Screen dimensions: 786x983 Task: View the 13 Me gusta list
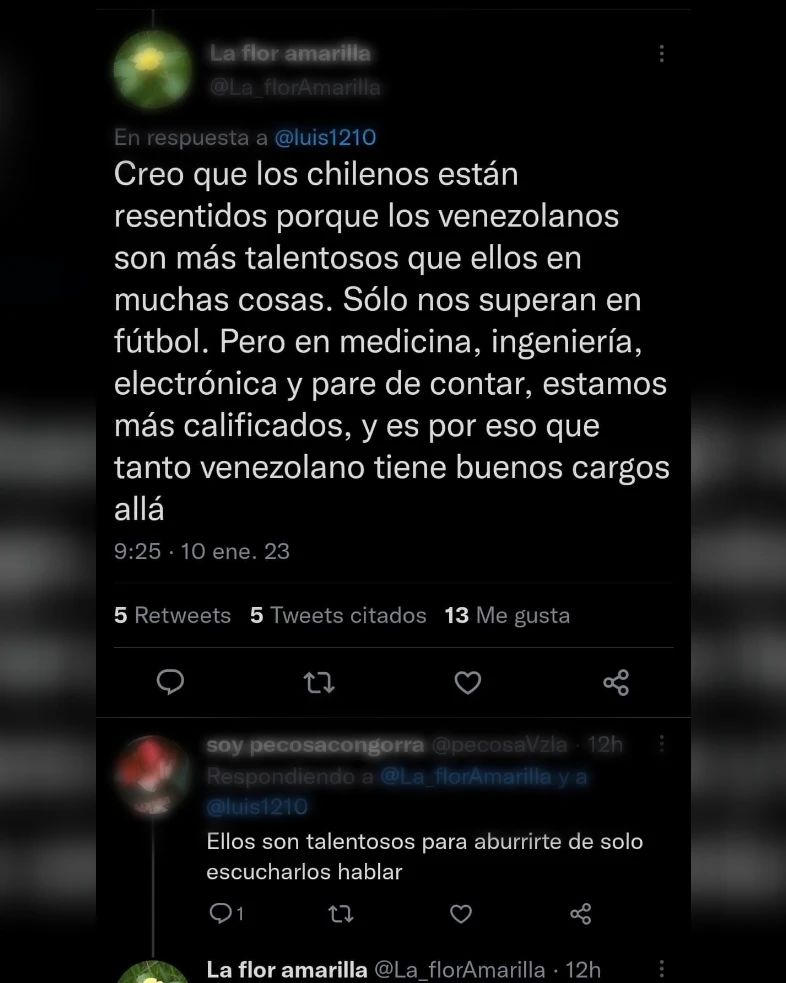click(x=507, y=615)
